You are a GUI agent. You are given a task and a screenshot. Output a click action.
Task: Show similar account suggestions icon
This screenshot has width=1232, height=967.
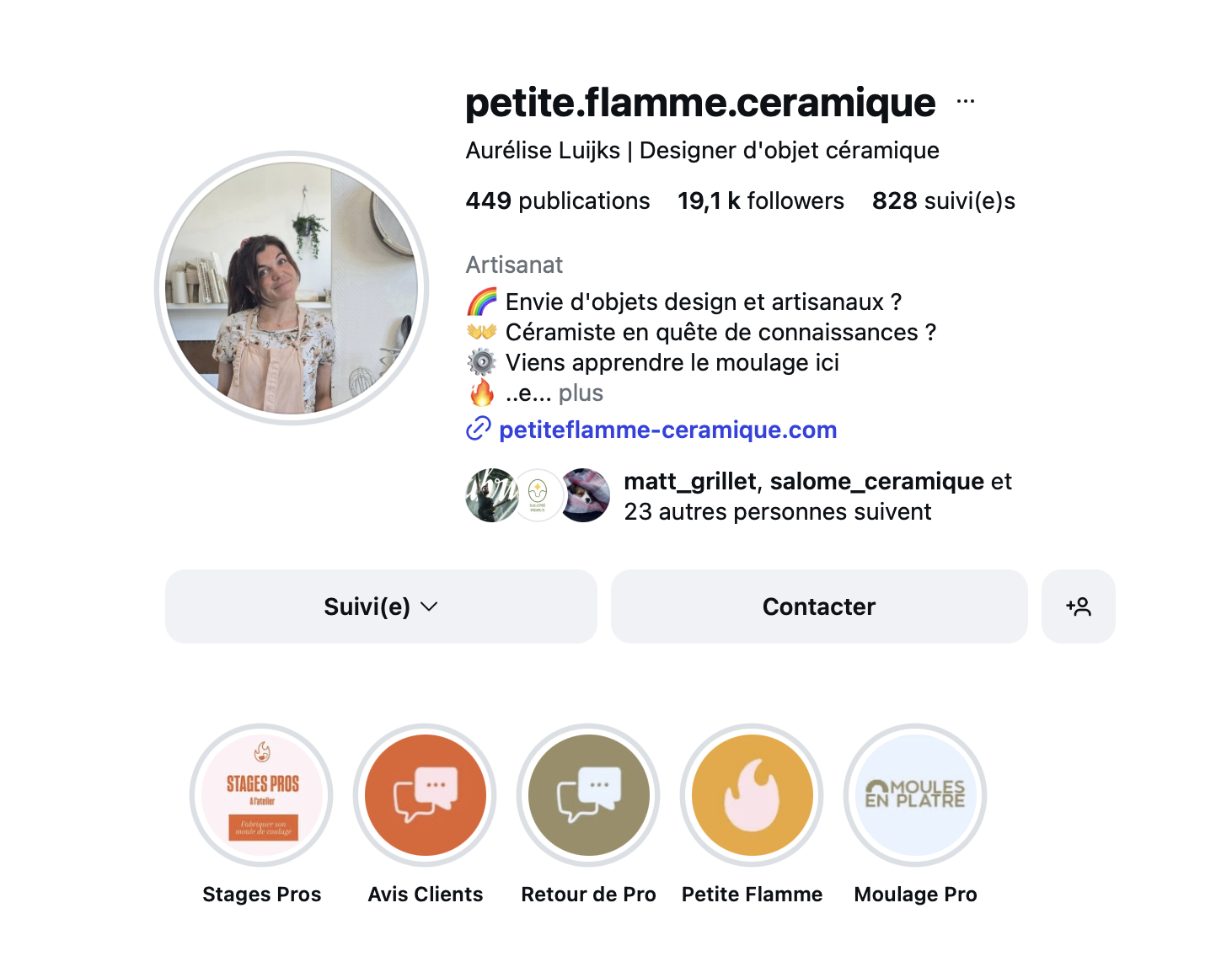tap(1078, 606)
